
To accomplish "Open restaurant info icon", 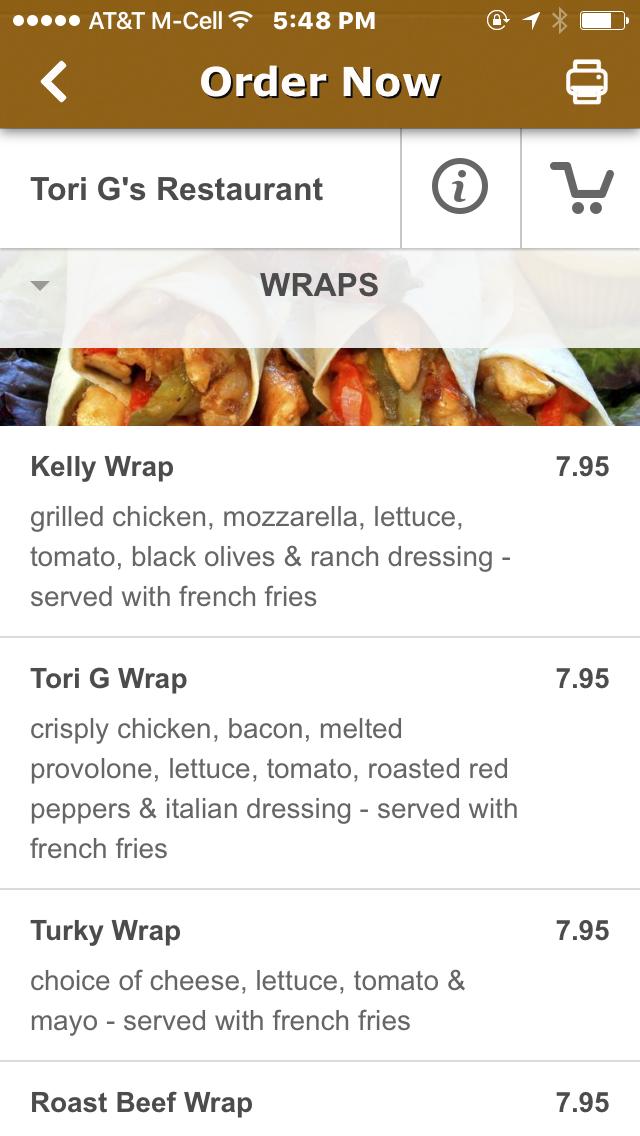I will click(460, 188).
